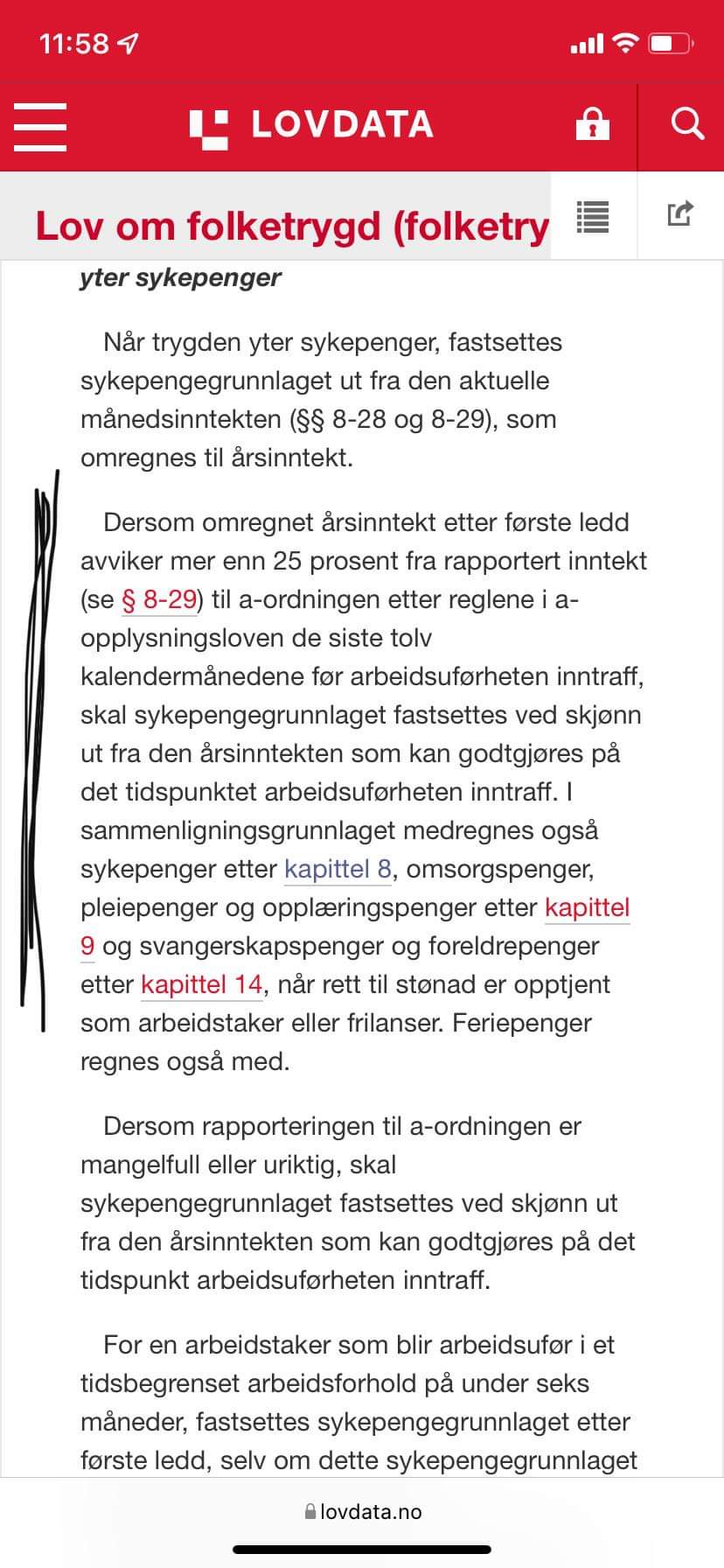Open the kapittel 14 link
This screenshot has height=1568, width=724.
click(x=202, y=985)
